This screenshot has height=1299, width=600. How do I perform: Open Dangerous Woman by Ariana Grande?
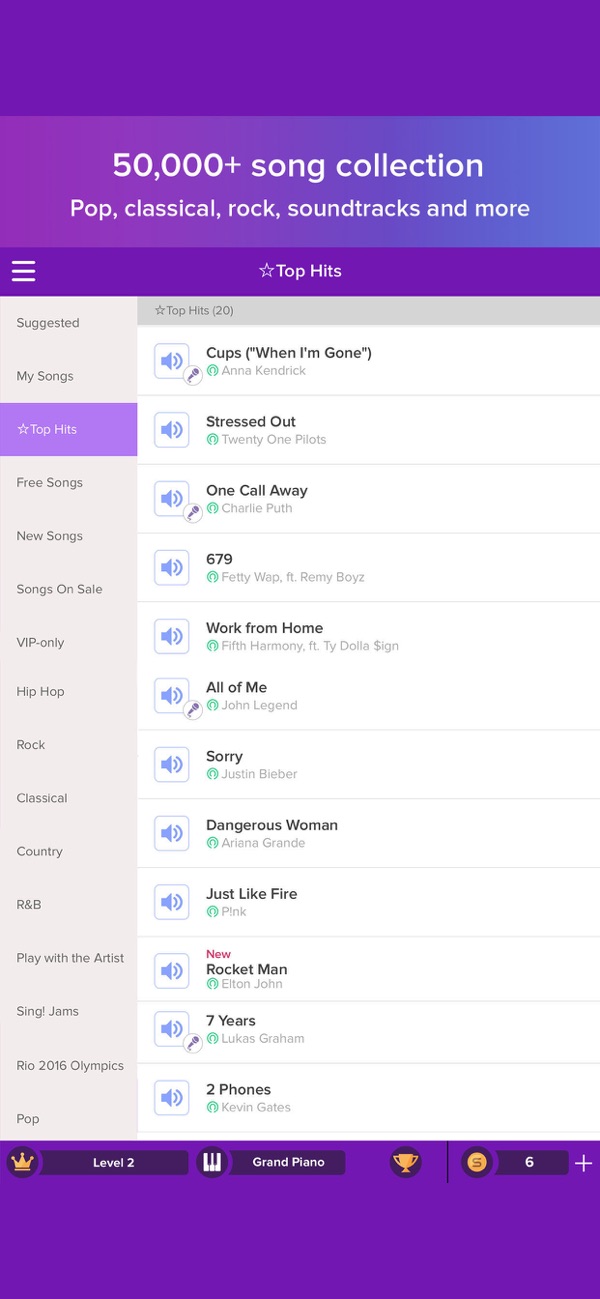point(368,834)
